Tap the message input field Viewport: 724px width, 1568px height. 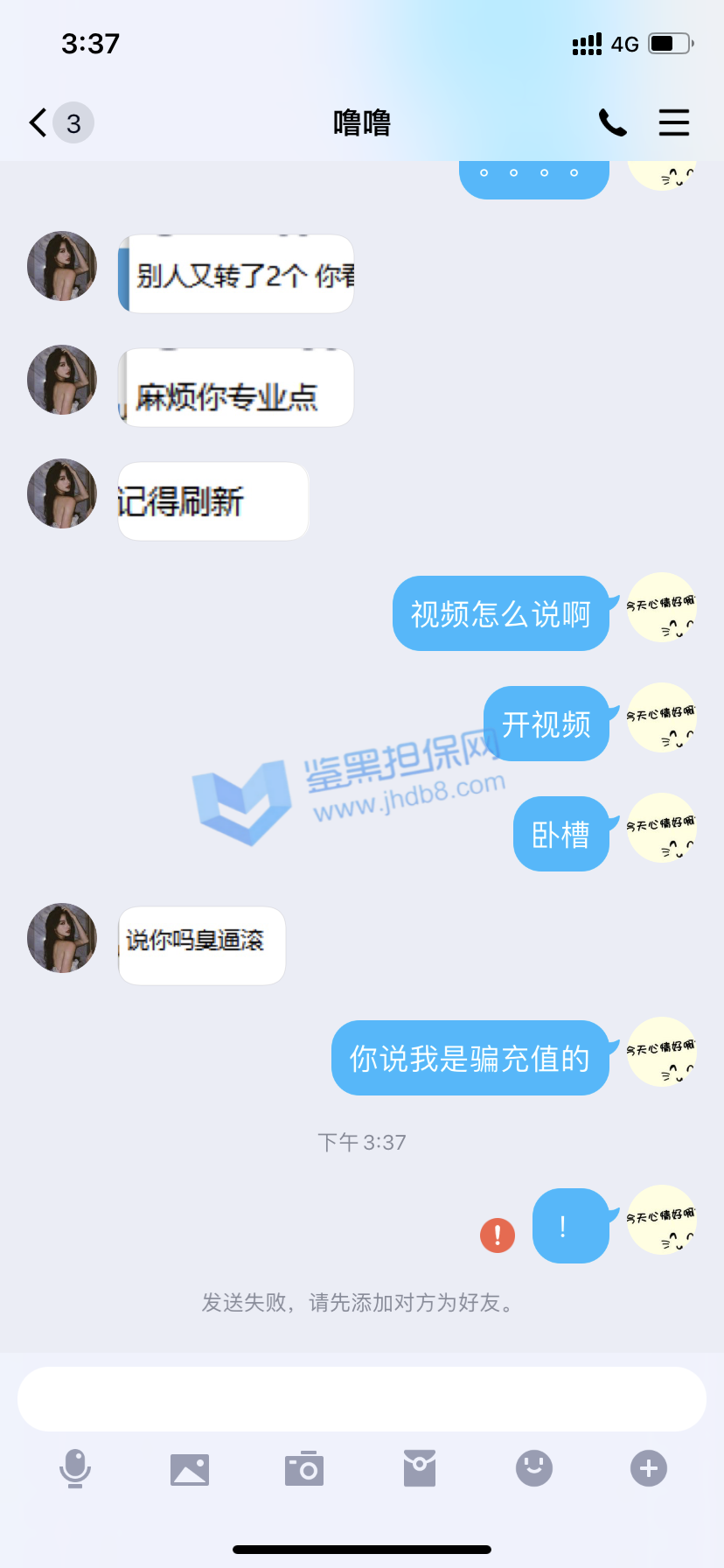point(362,1398)
